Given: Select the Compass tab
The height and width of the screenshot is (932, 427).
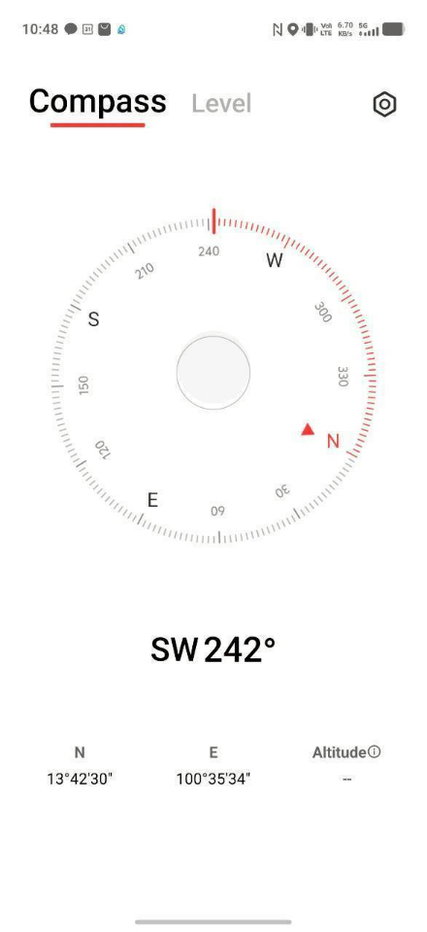Looking at the screenshot, I should click(x=98, y=102).
